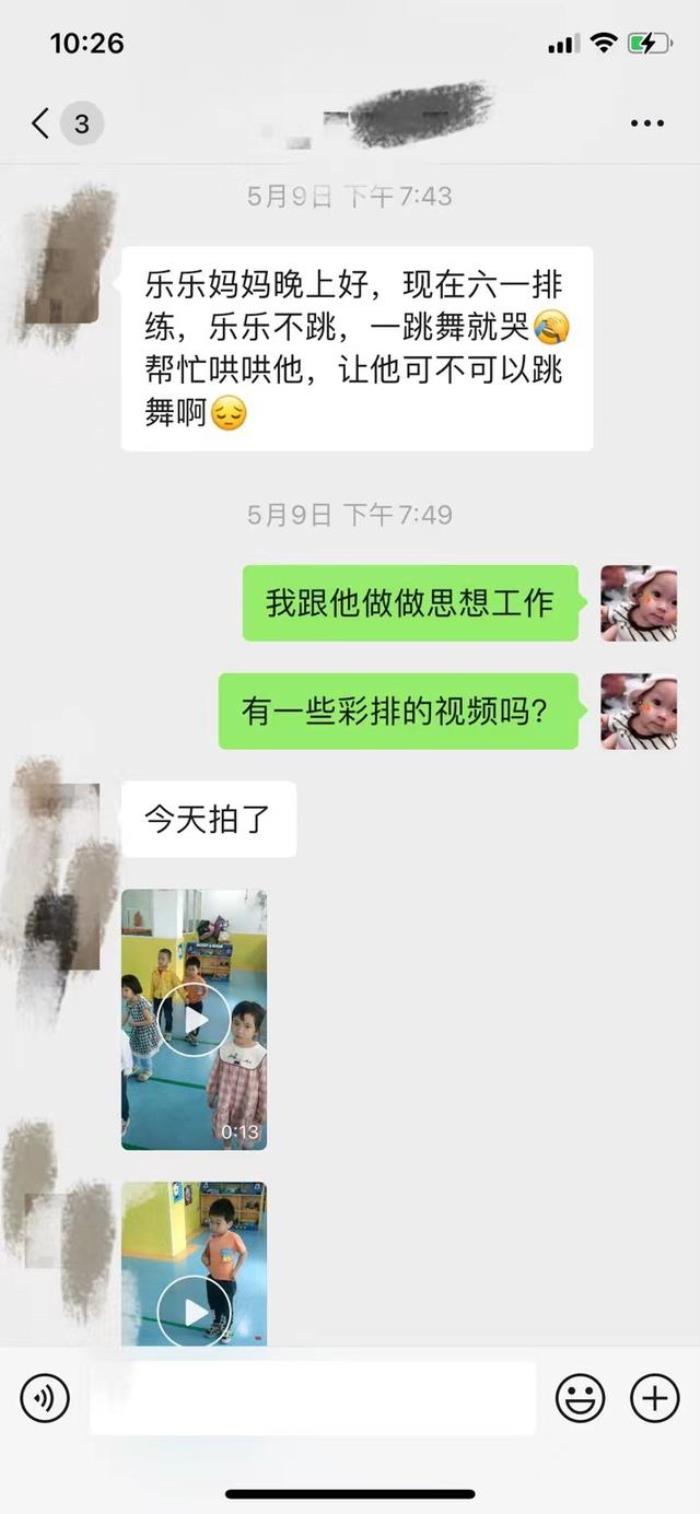Open my avatar beside 有一些彩排的视频吗?
Screen dimensions: 700x1514
pos(638,711)
